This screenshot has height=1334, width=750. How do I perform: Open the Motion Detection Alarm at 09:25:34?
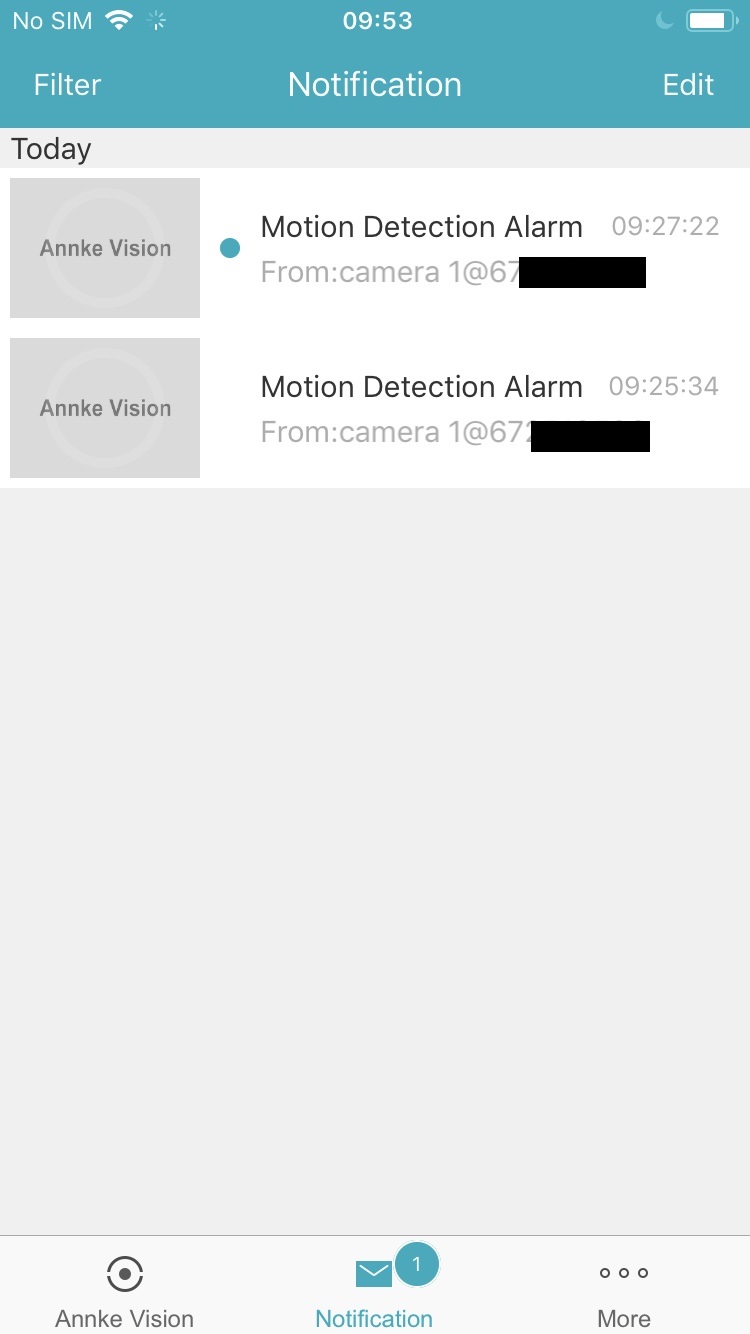point(375,408)
